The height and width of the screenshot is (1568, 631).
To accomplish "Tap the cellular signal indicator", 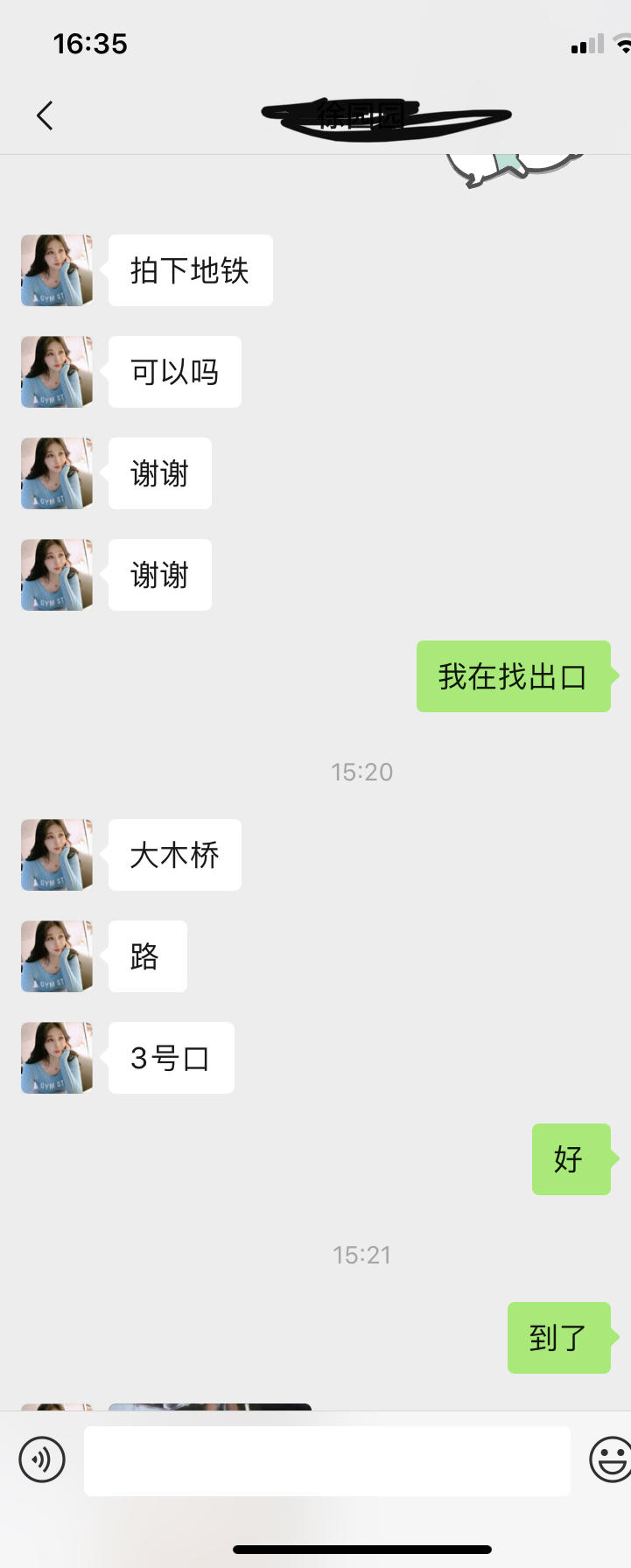I will pos(585,44).
